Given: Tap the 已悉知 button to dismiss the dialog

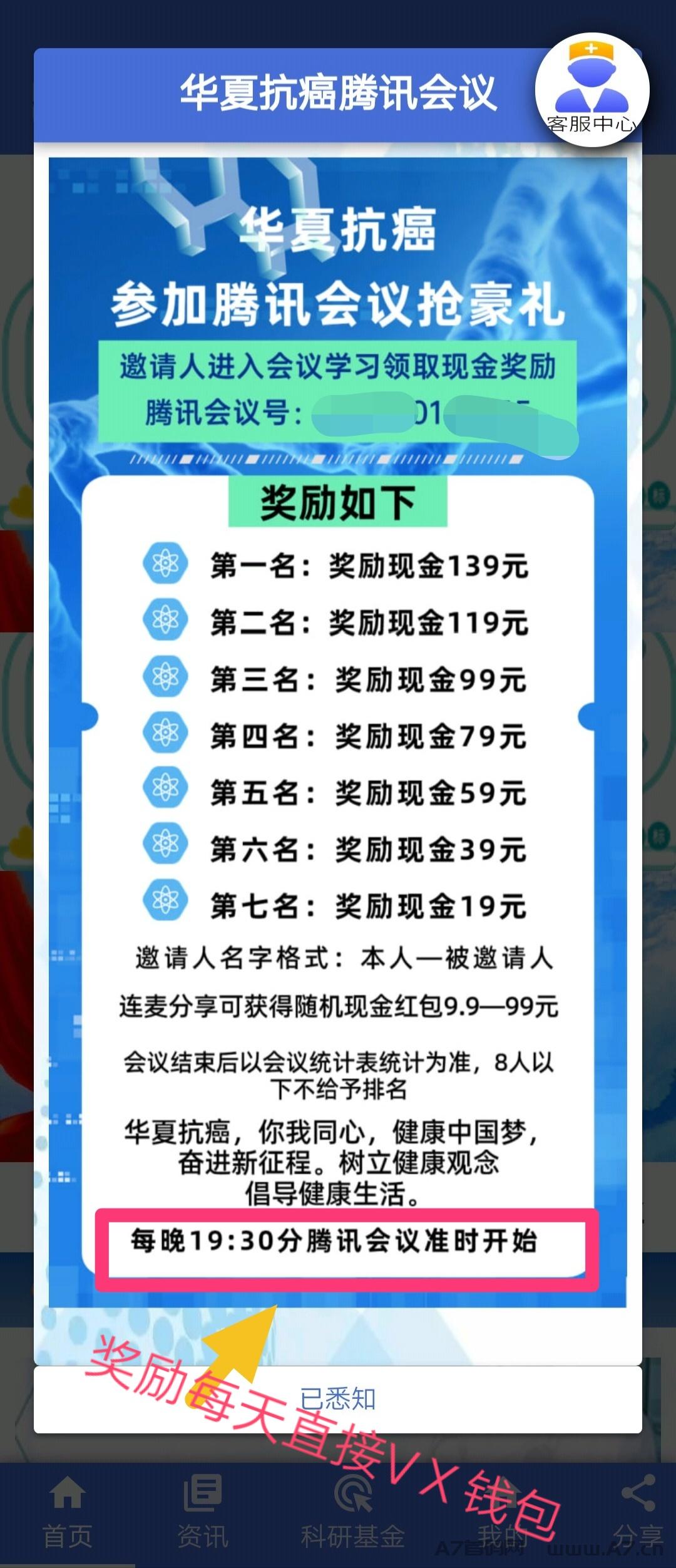Looking at the screenshot, I should pos(338,1399).
